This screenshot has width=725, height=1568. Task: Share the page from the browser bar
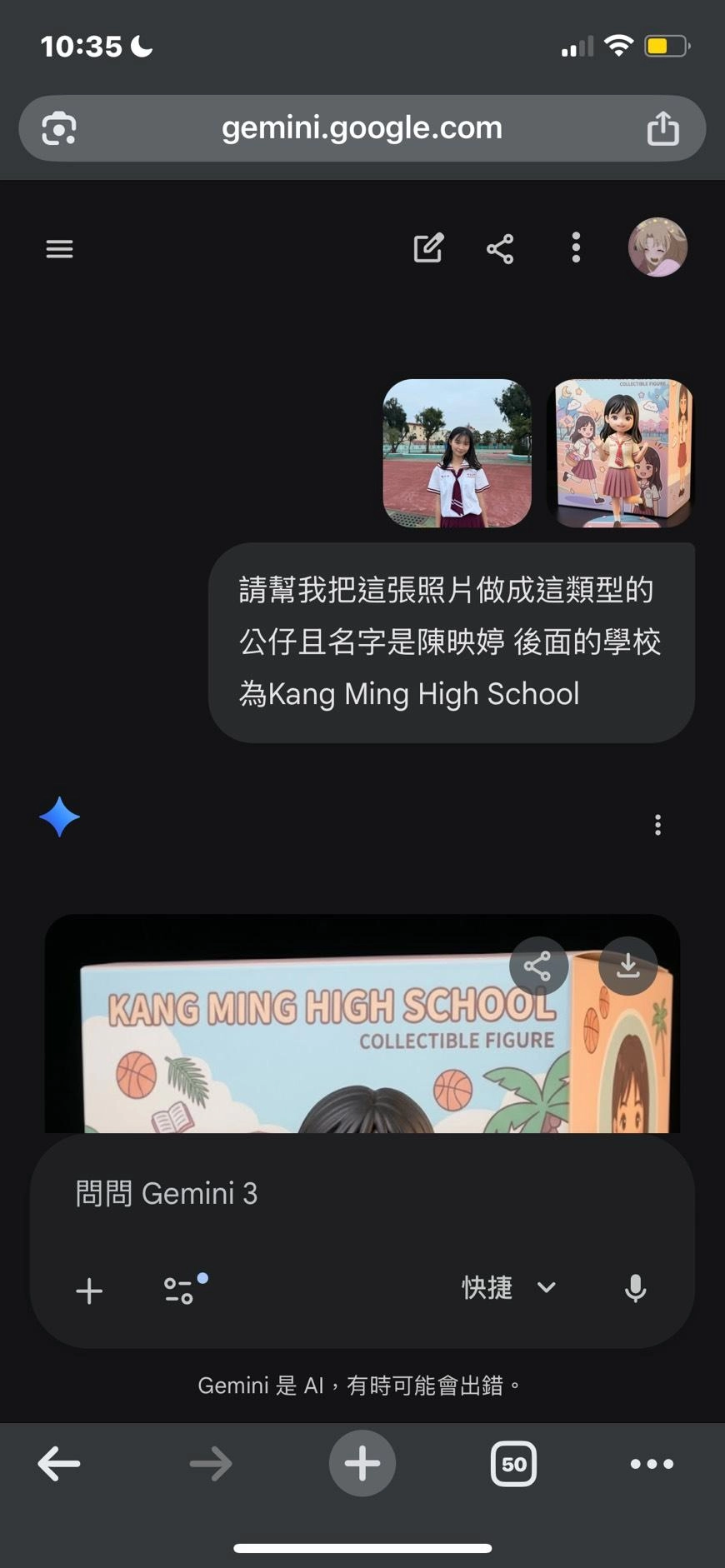click(x=662, y=128)
